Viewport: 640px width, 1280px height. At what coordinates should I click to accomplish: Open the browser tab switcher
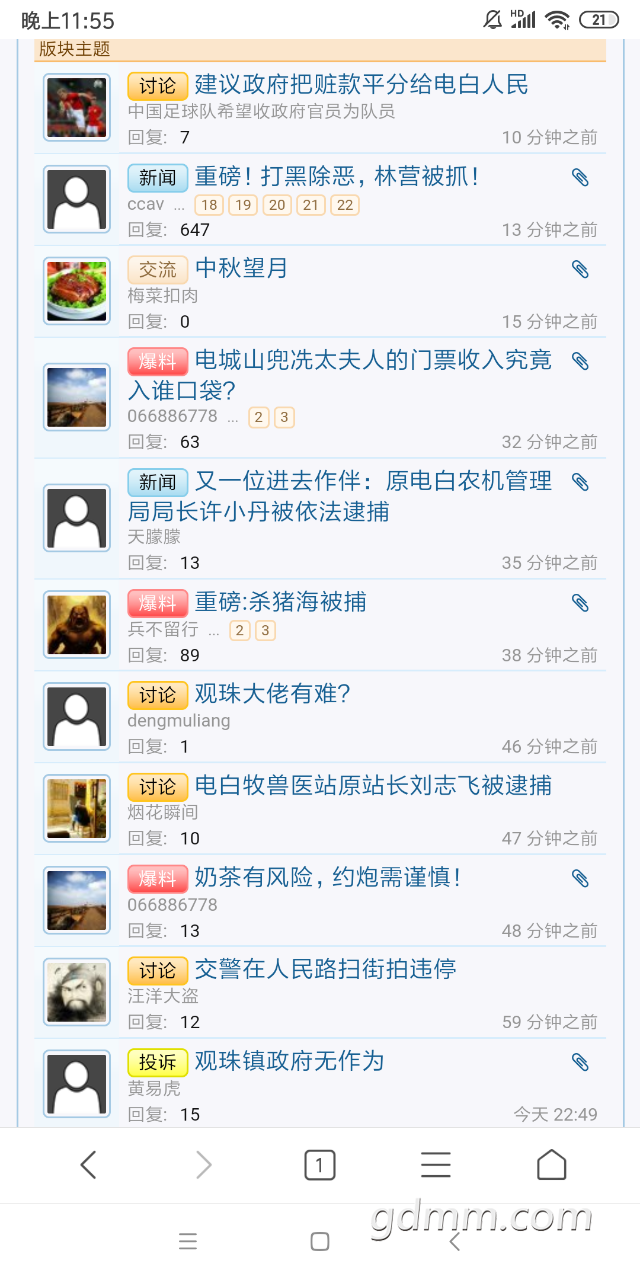(x=319, y=1165)
